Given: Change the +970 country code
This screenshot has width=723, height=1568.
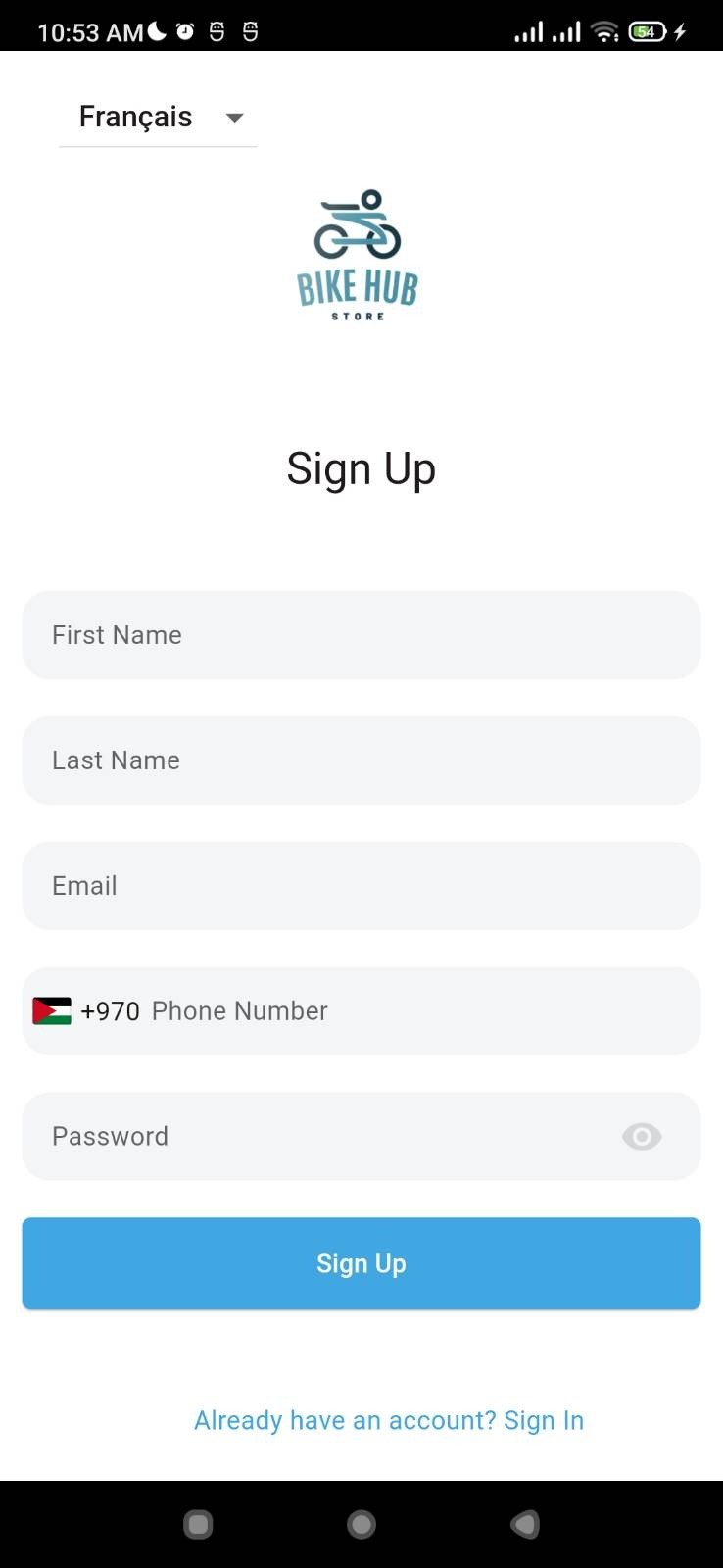Looking at the screenshot, I should pyautogui.click(x=86, y=1010).
